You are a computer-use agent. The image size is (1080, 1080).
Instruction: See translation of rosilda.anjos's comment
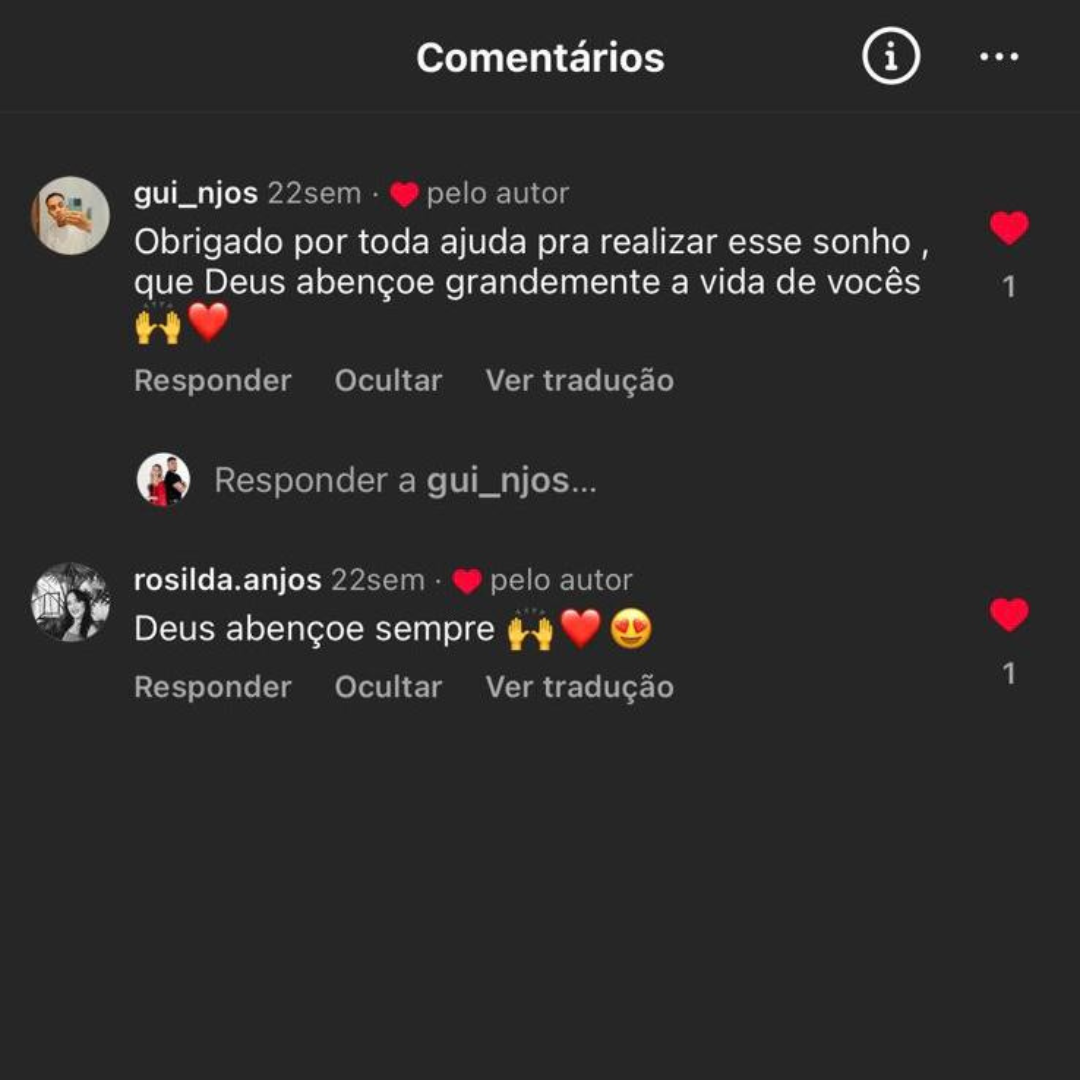point(579,687)
